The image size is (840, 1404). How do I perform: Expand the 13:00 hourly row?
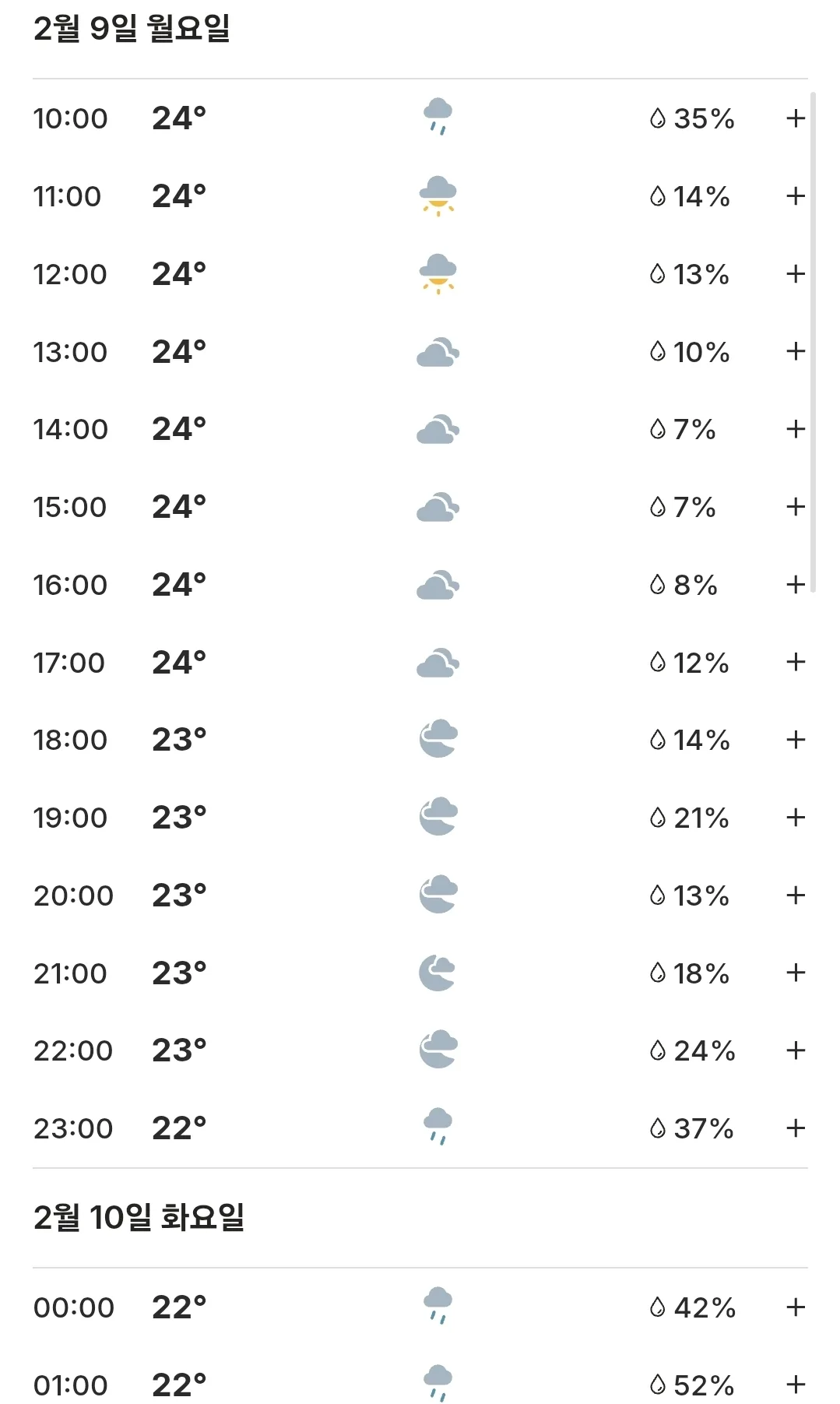[795, 351]
